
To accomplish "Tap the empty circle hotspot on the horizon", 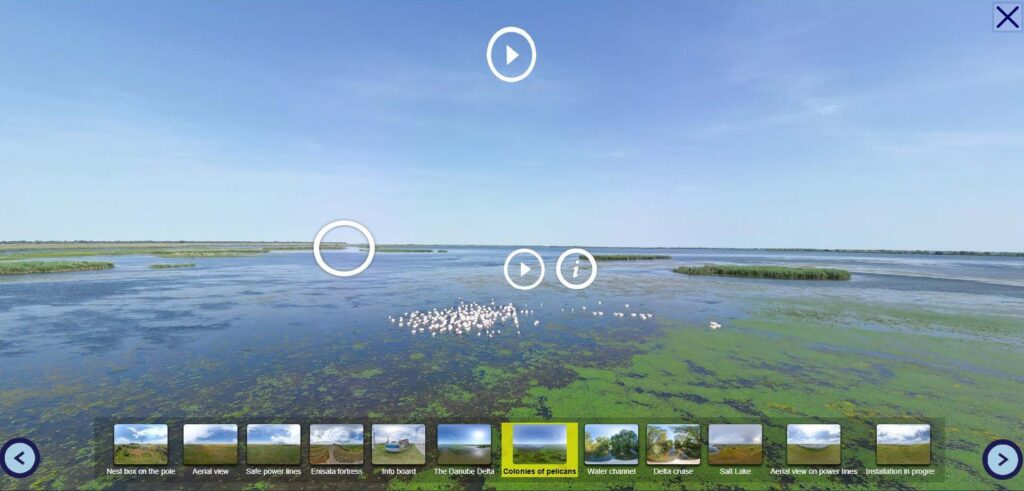I will (x=344, y=248).
